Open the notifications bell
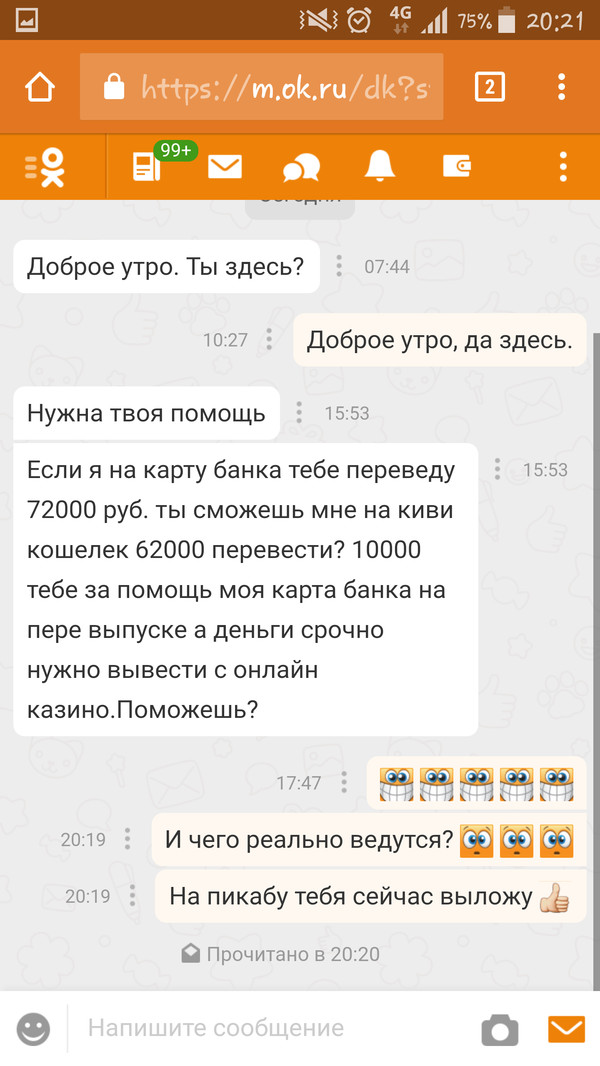This screenshot has height=1066, width=600. tap(380, 167)
